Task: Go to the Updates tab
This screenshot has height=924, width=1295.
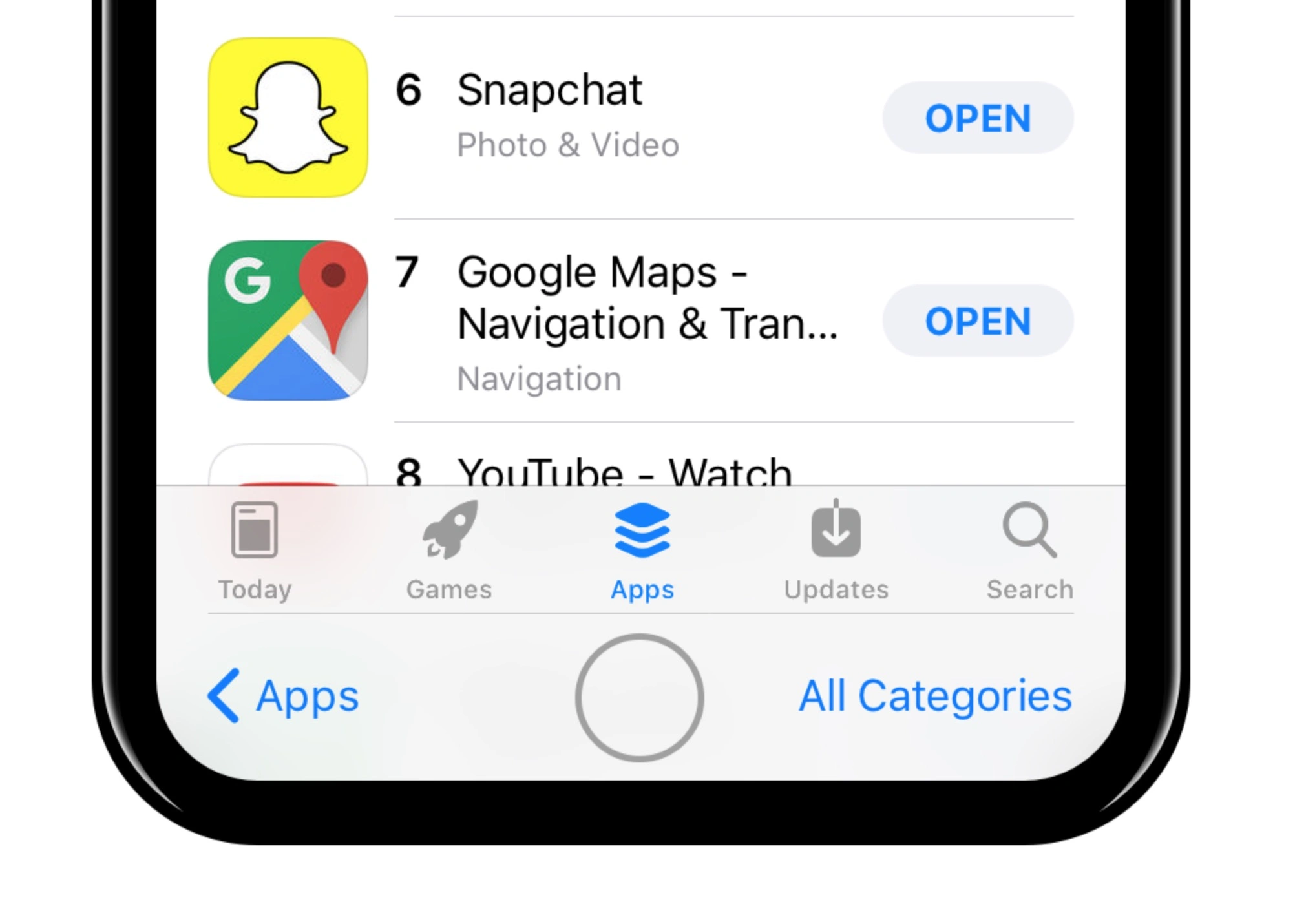Action: click(x=836, y=551)
